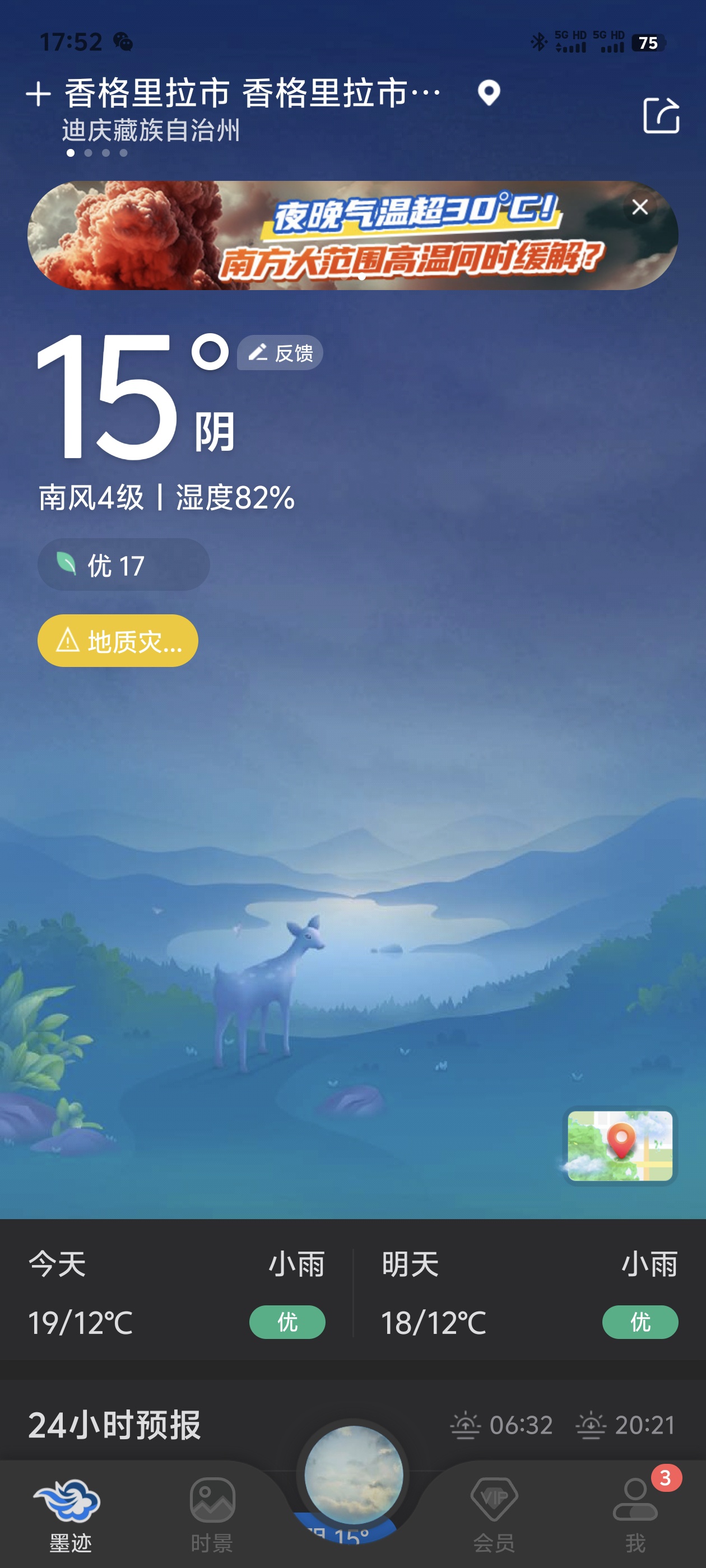The image size is (706, 1568).
Task: Dismiss the high temperature banner
Action: pyautogui.click(x=640, y=207)
